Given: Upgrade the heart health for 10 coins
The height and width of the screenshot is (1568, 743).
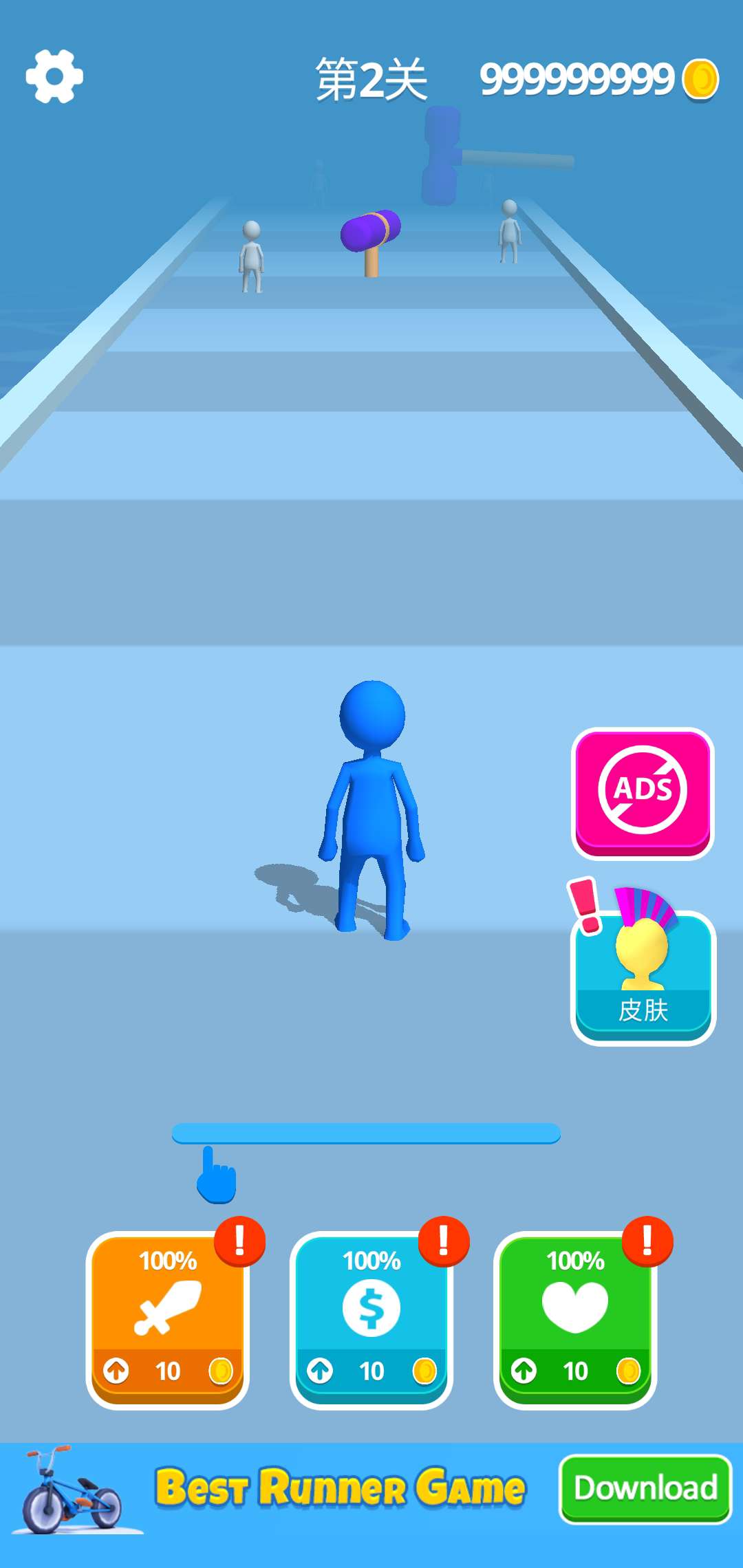Looking at the screenshot, I should pyautogui.click(x=575, y=1320).
